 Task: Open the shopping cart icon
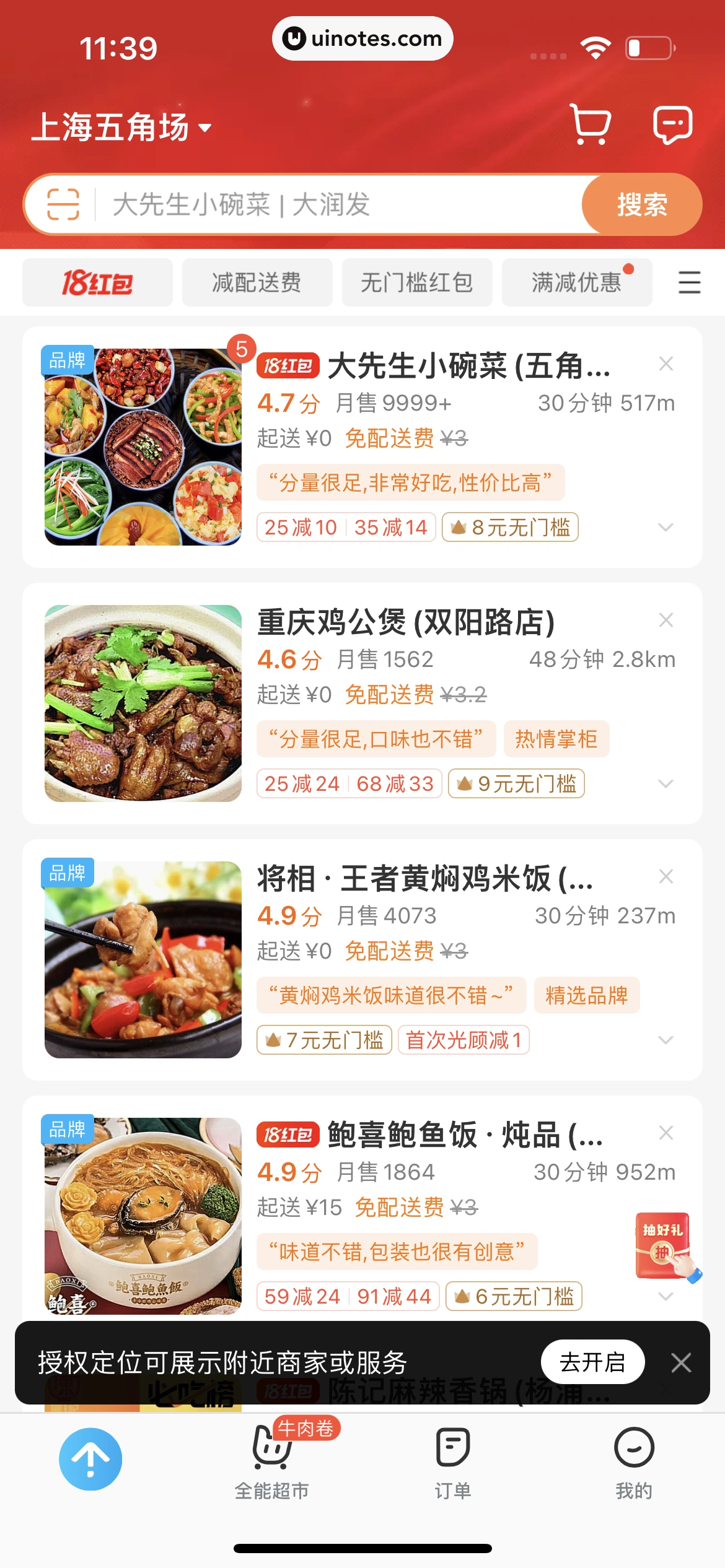click(x=590, y=124)
